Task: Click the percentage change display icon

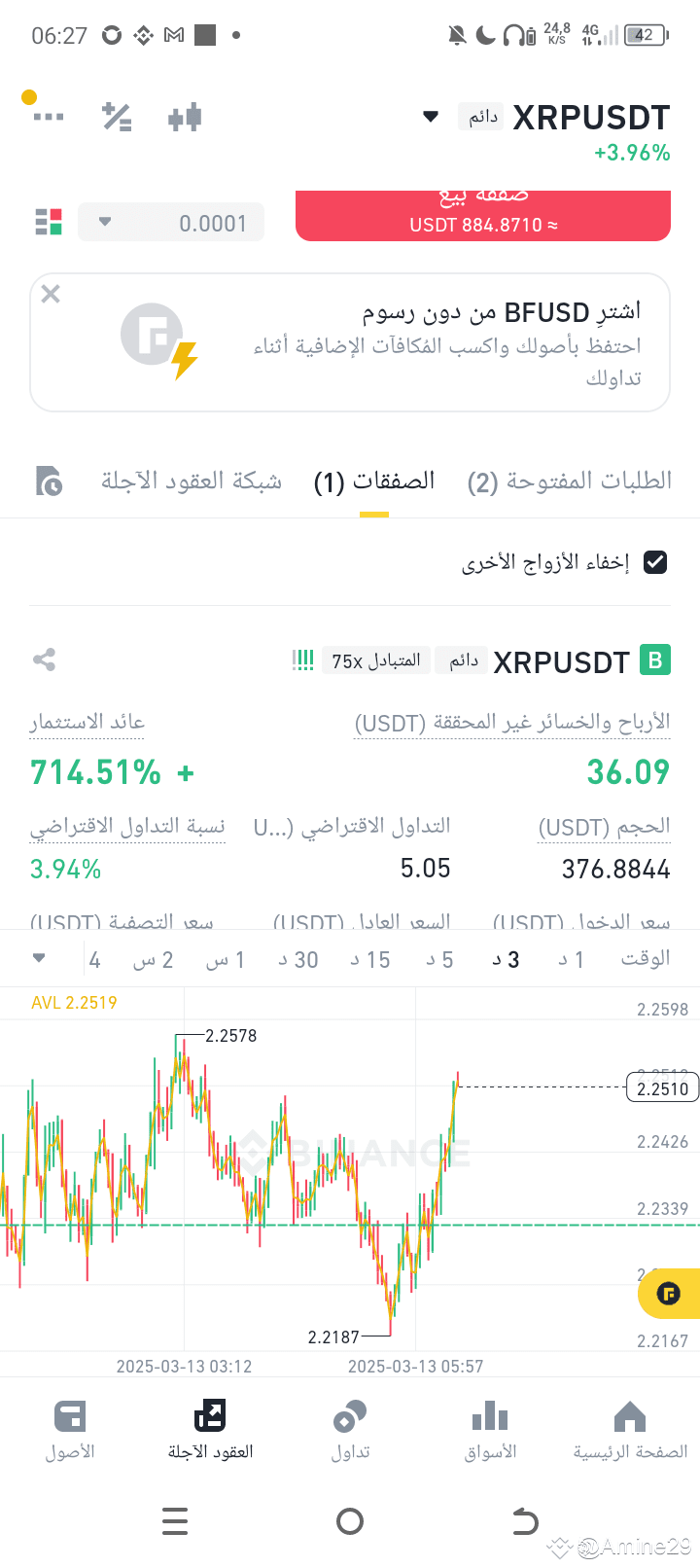Action: coord(116,115)
